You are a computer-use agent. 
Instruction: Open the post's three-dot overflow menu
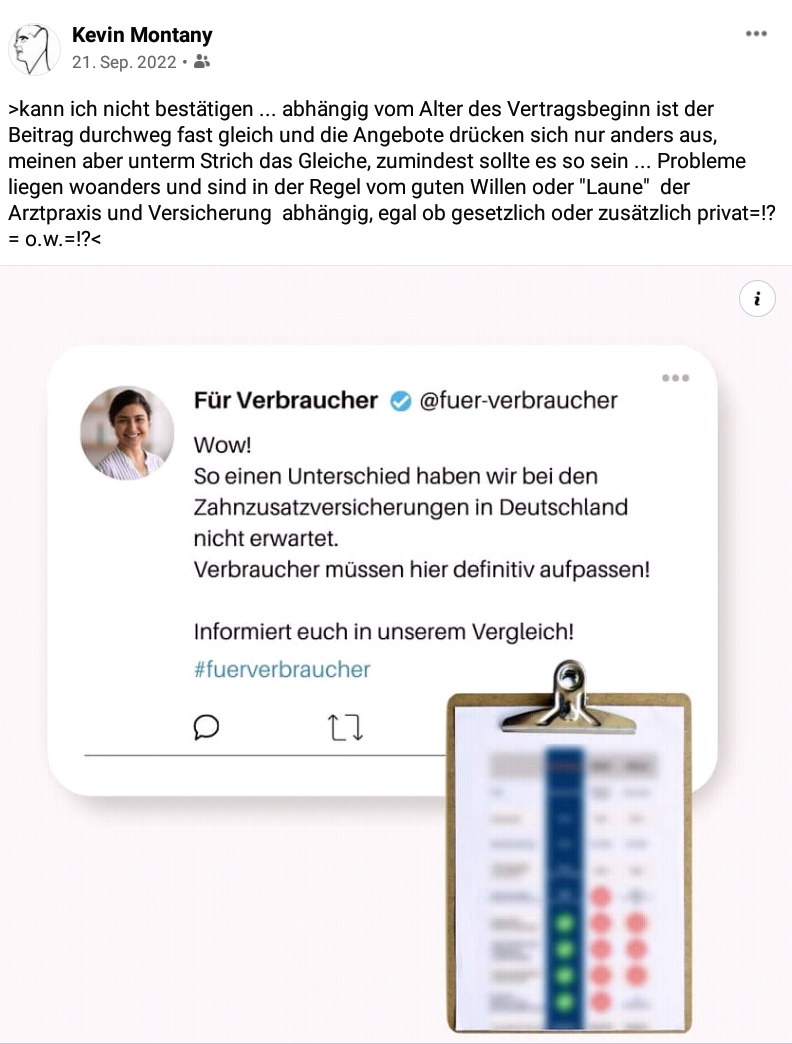[756, 34]
